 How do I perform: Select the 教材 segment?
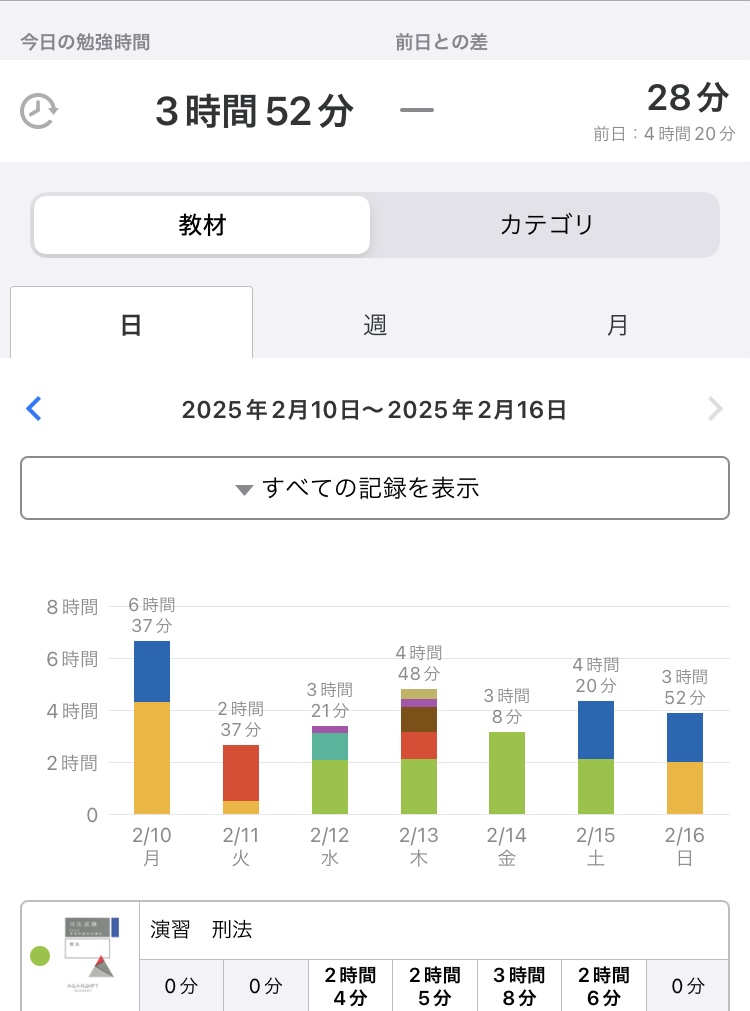point(202,225)
